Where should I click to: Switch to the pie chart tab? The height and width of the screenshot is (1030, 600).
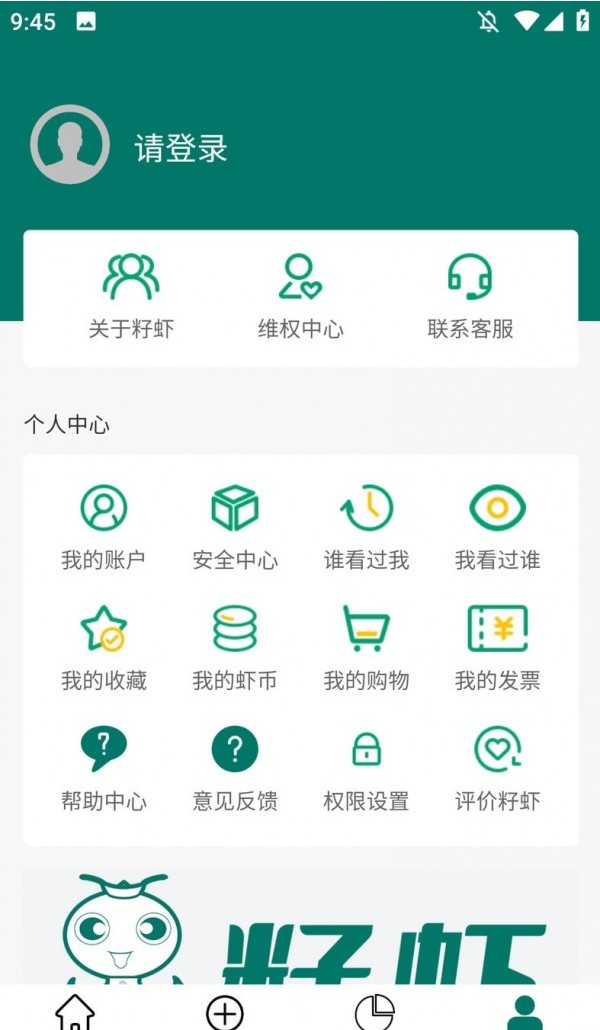point(375,1010)
